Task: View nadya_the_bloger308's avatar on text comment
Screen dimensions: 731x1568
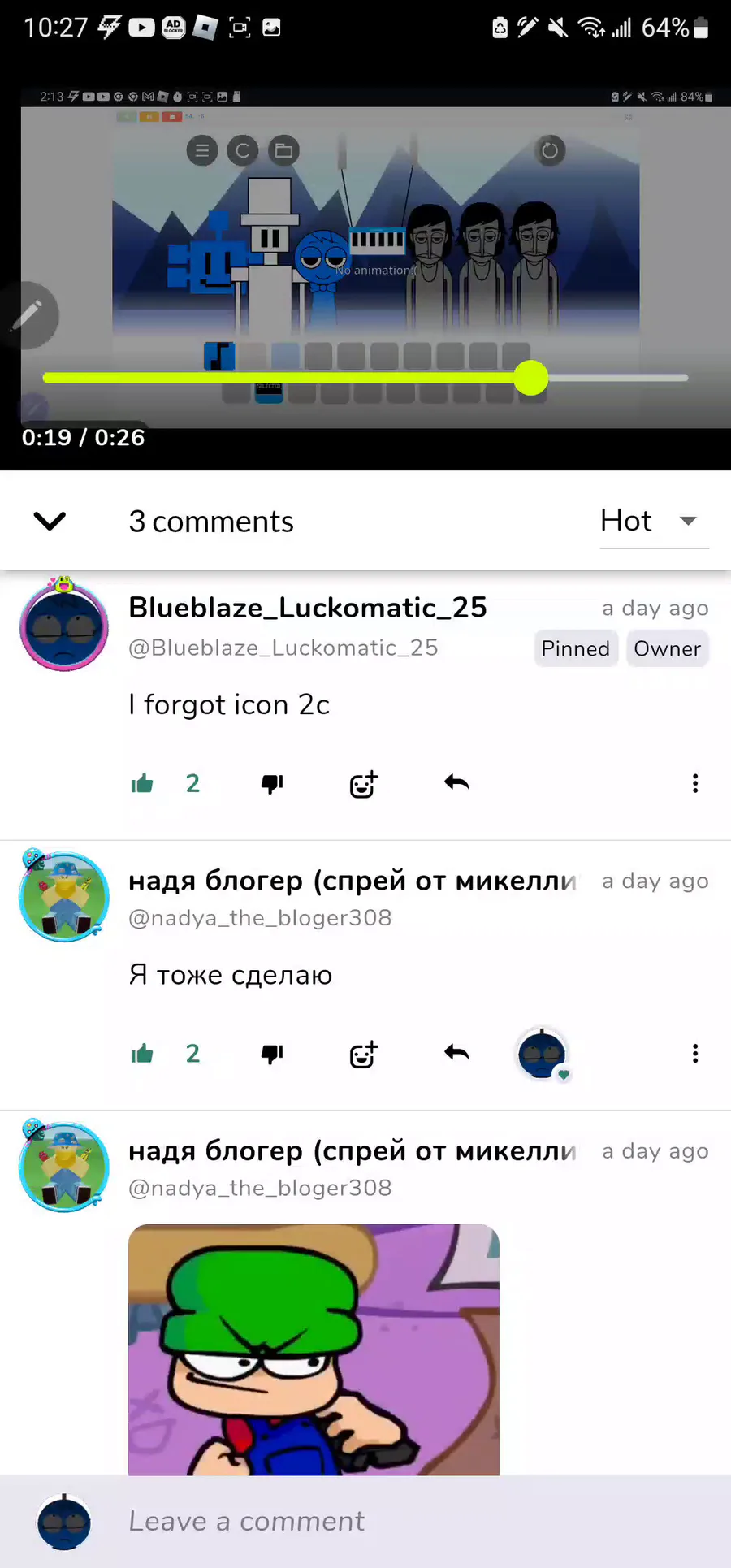Action: pyautogui.click(x=64, y=895)
